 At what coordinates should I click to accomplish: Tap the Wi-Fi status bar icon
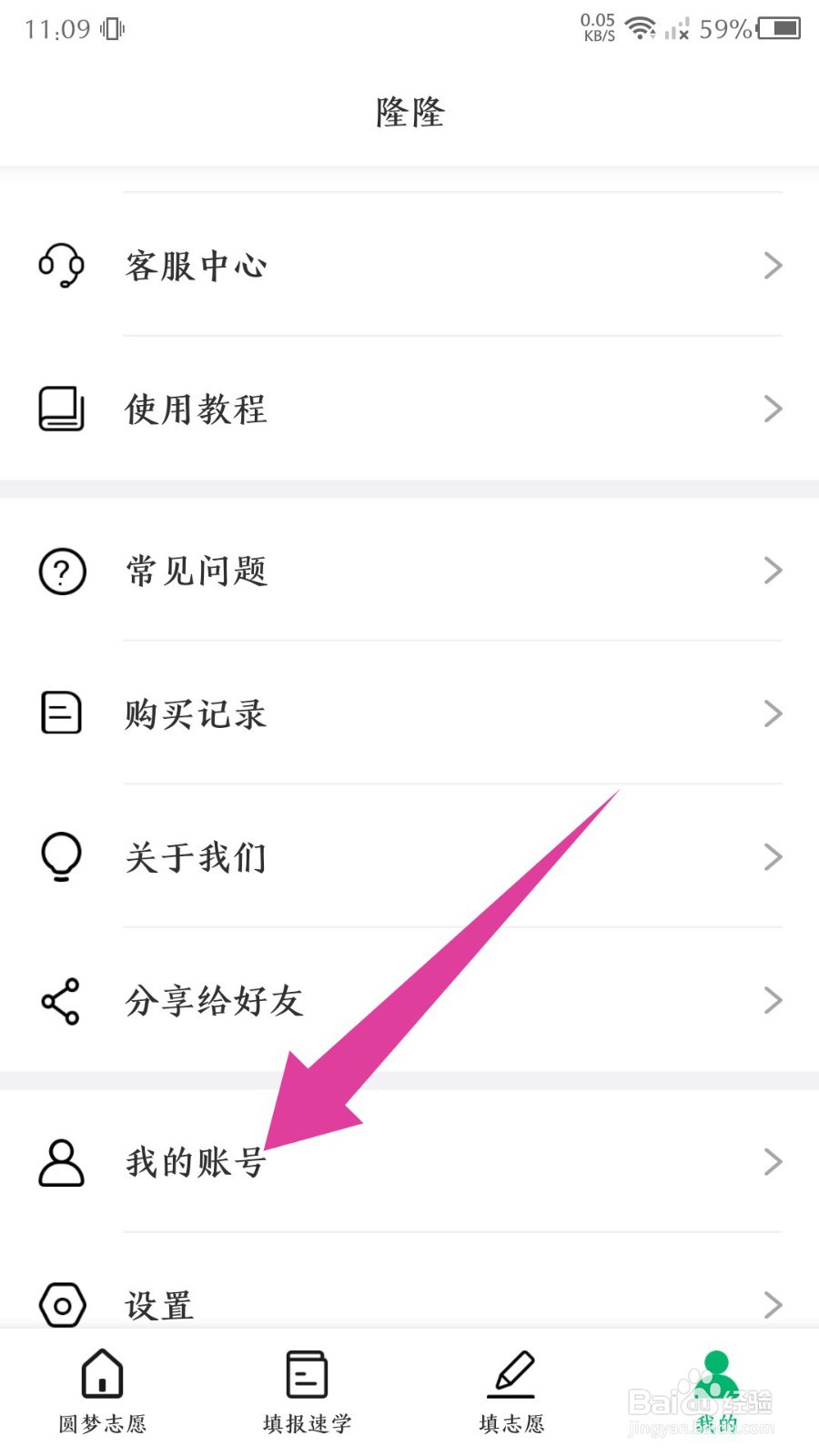(640, 27)
